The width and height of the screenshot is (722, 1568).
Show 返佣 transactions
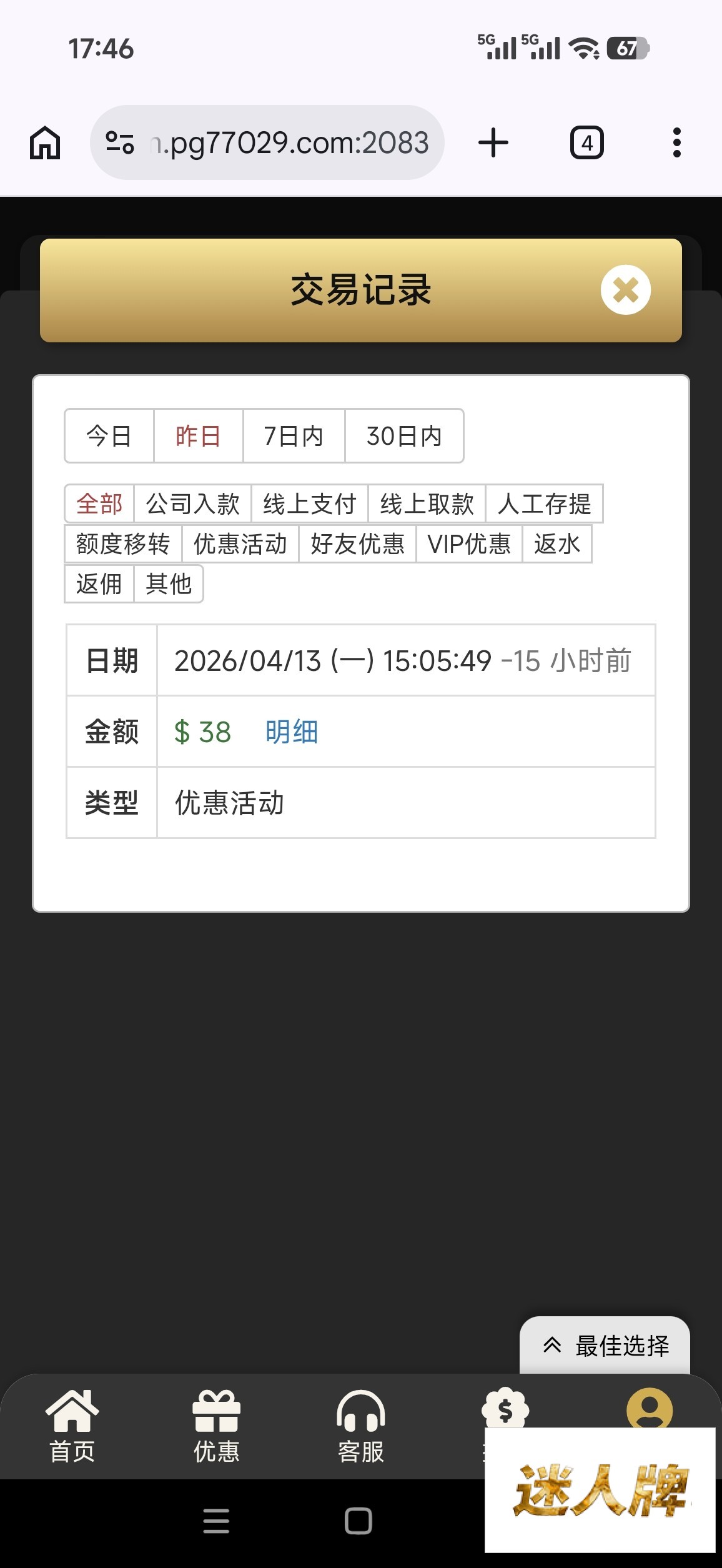[99, 583]
